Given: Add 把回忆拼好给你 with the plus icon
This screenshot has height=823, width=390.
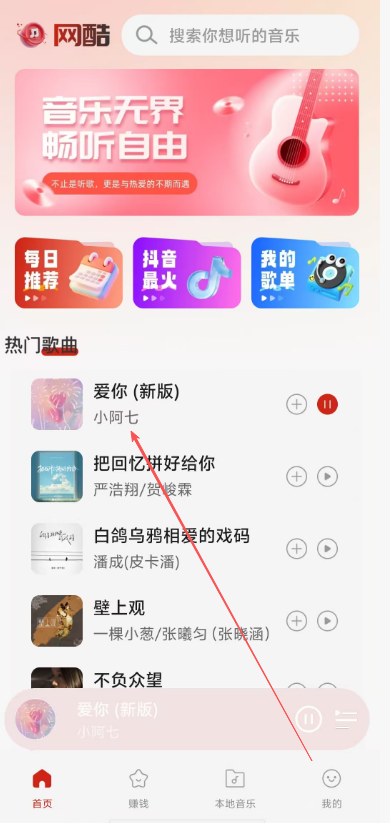Looking at the screenshot, I should [x=297, y=477].
